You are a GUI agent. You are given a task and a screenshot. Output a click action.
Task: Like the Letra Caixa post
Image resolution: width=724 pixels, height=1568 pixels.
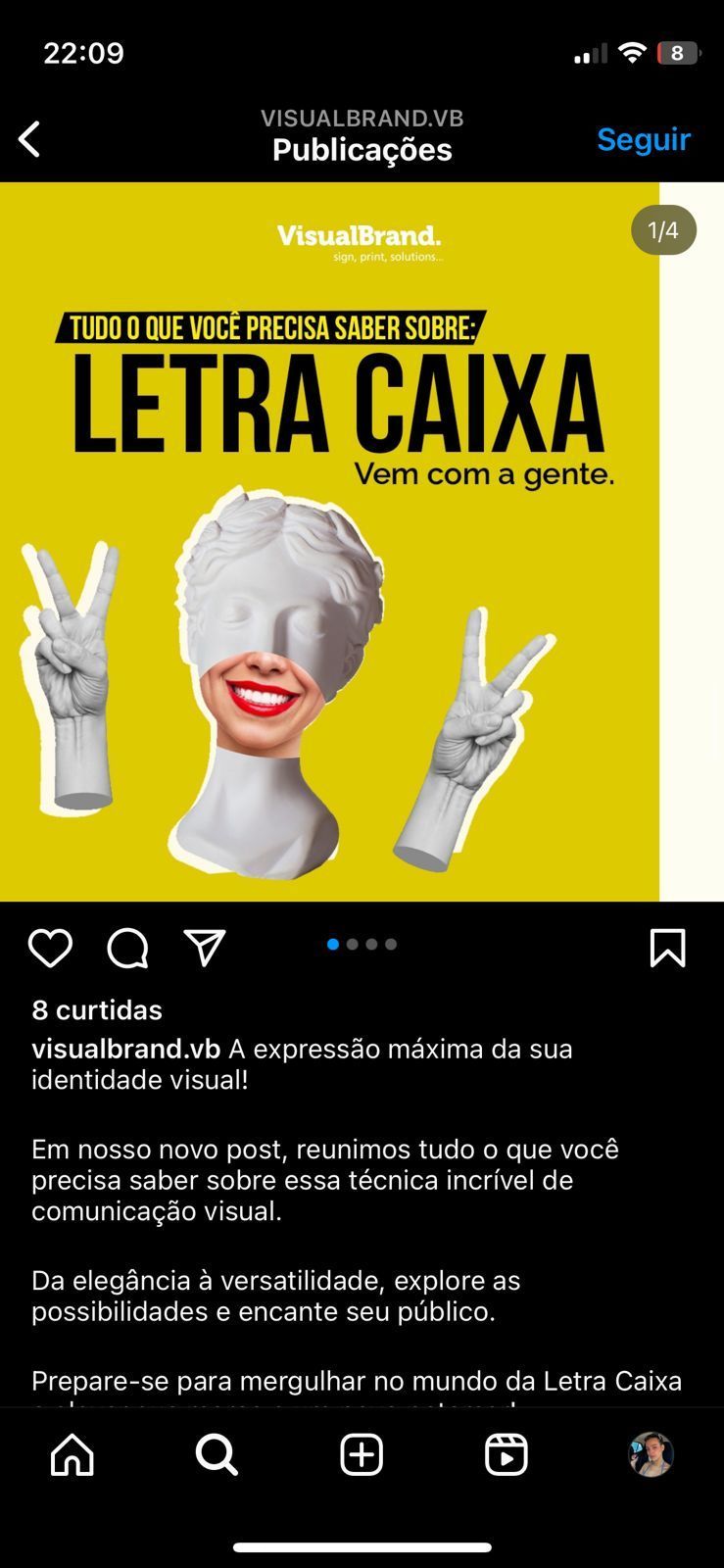[x=50, y=948]
